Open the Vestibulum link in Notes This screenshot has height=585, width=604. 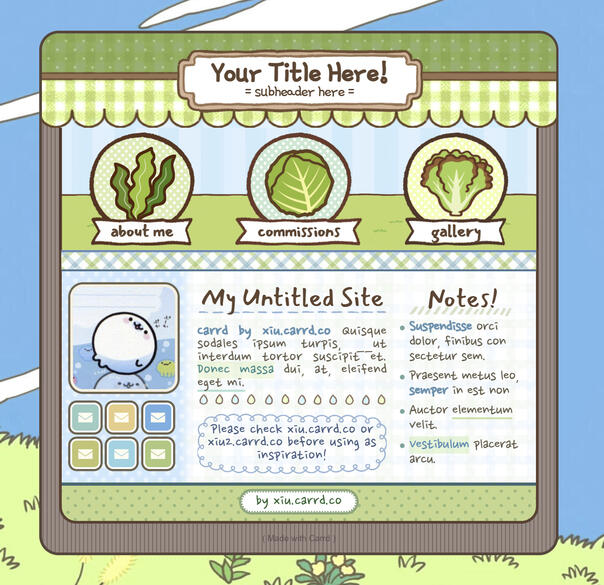(438, 444)
